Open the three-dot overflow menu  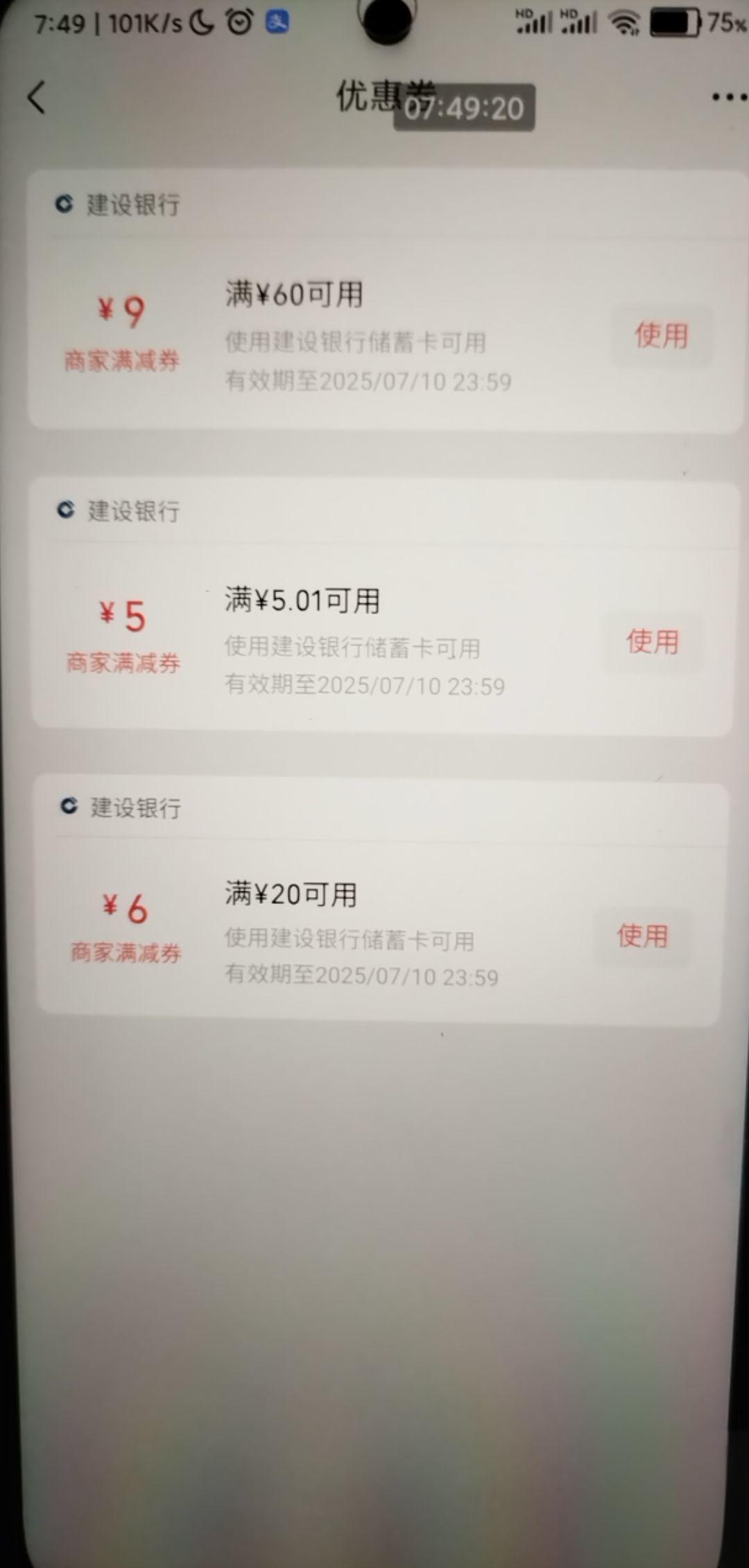point(728,98)
